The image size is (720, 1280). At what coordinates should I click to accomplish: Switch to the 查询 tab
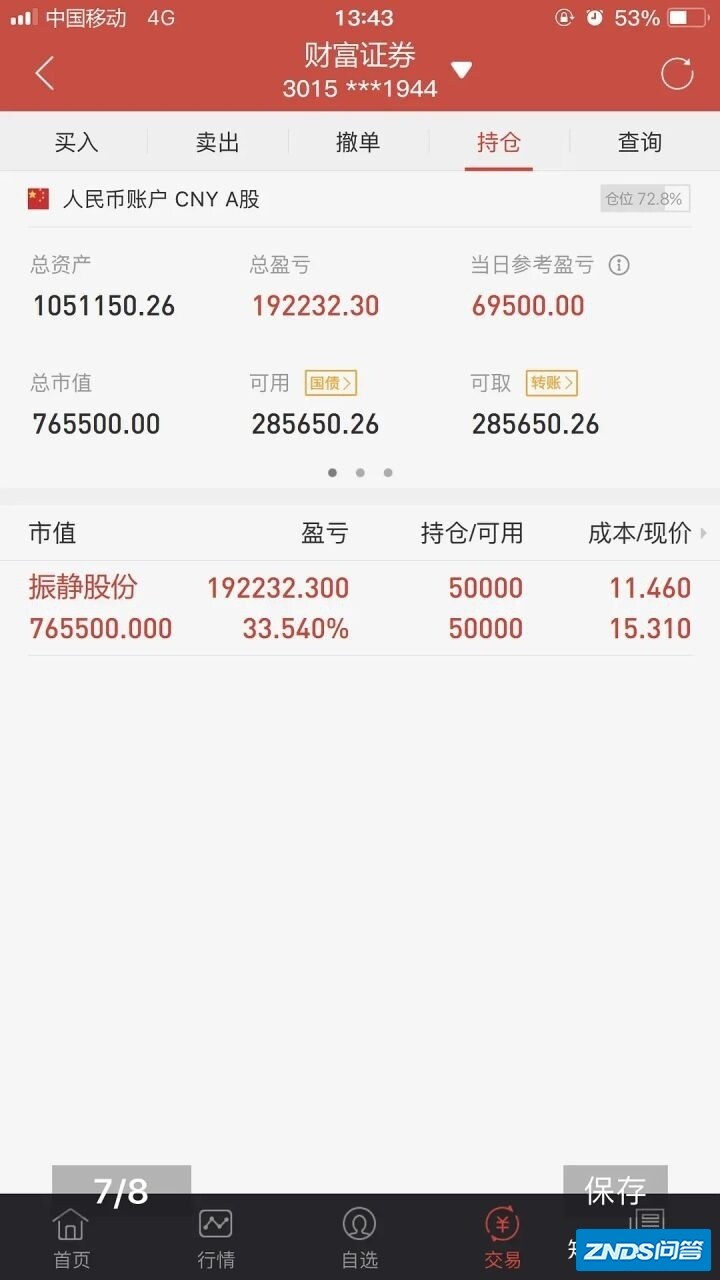coord(638,141)
